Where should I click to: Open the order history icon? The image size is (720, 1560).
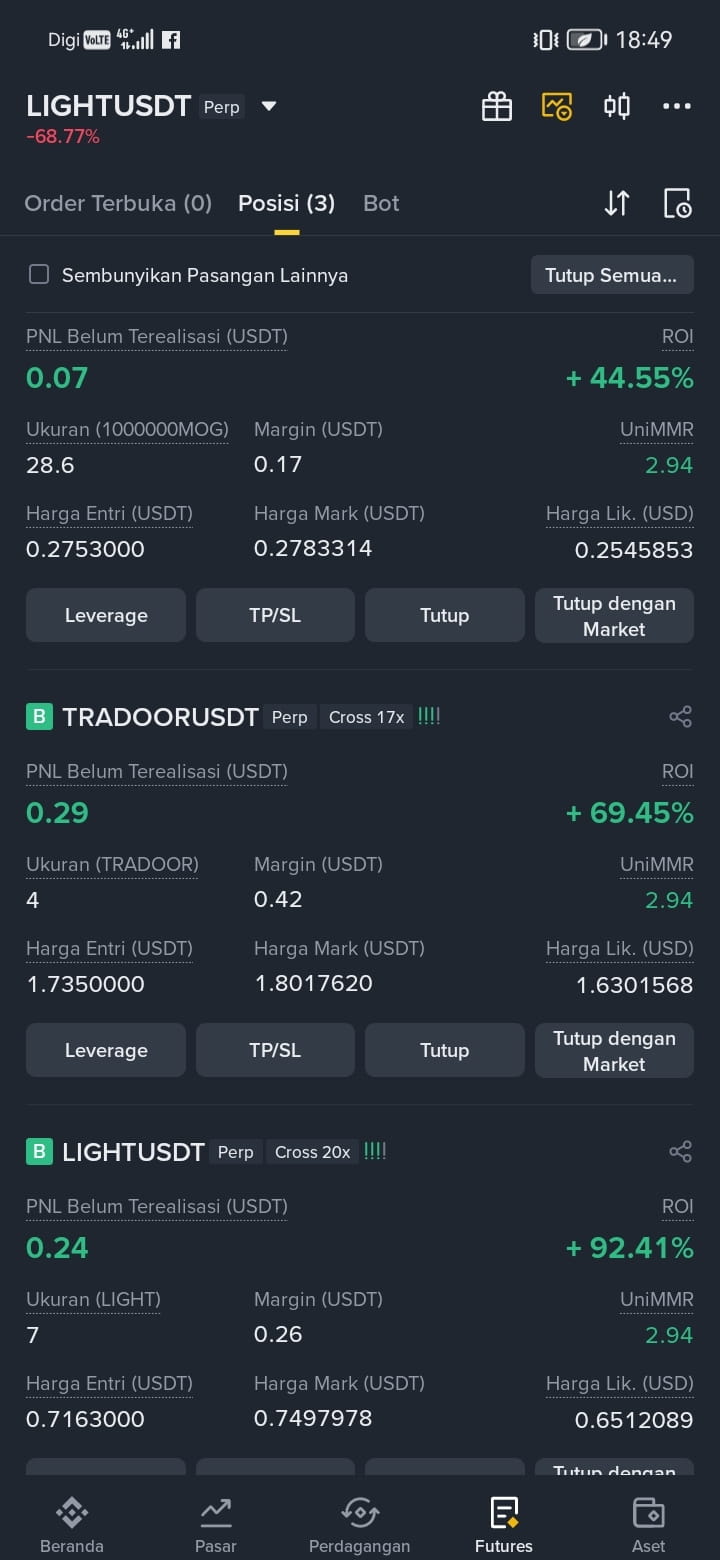coord(677,203)
